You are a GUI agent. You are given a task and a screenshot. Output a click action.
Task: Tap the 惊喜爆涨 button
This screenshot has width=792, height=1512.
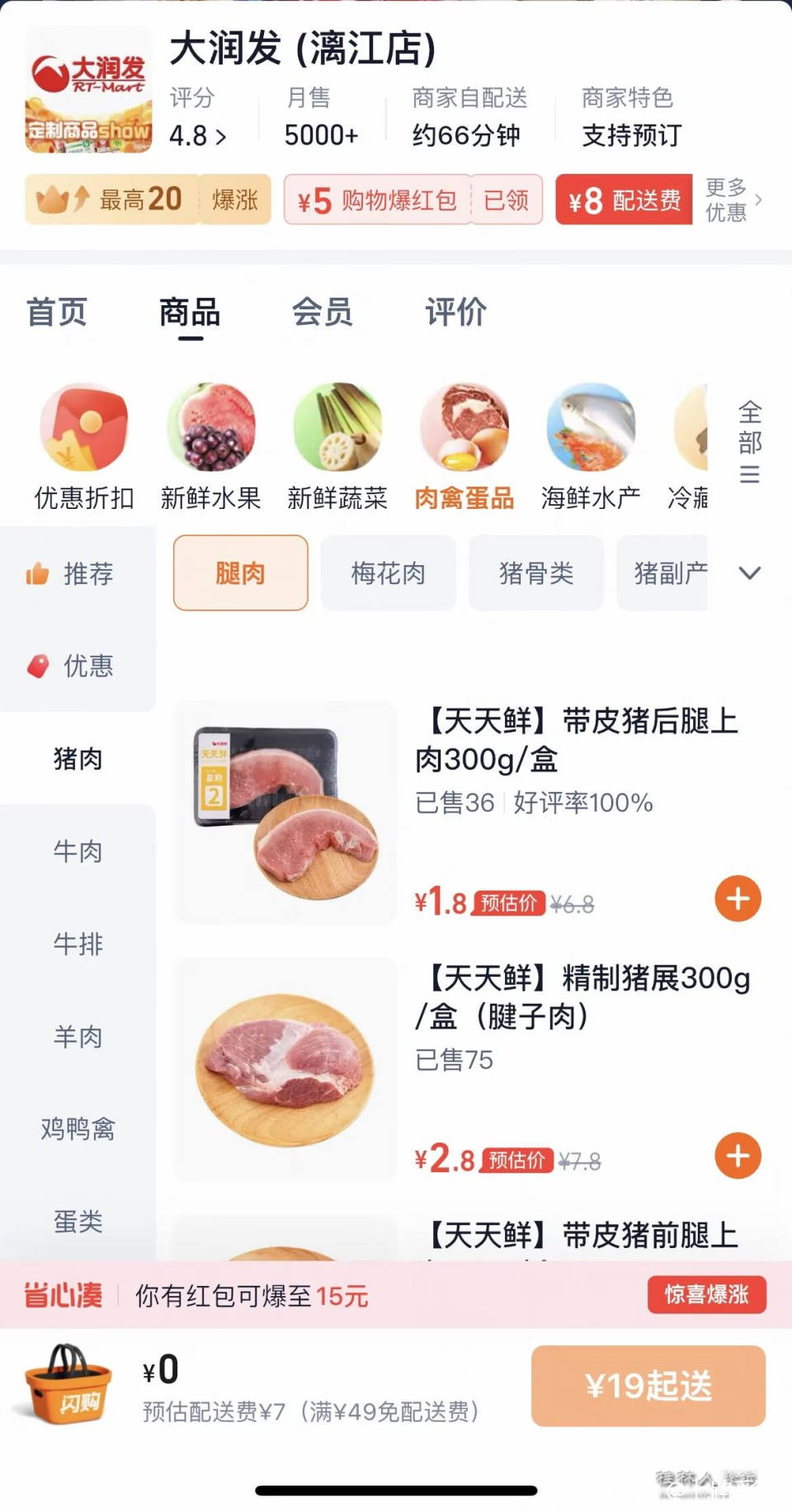tap(706, 1294)
